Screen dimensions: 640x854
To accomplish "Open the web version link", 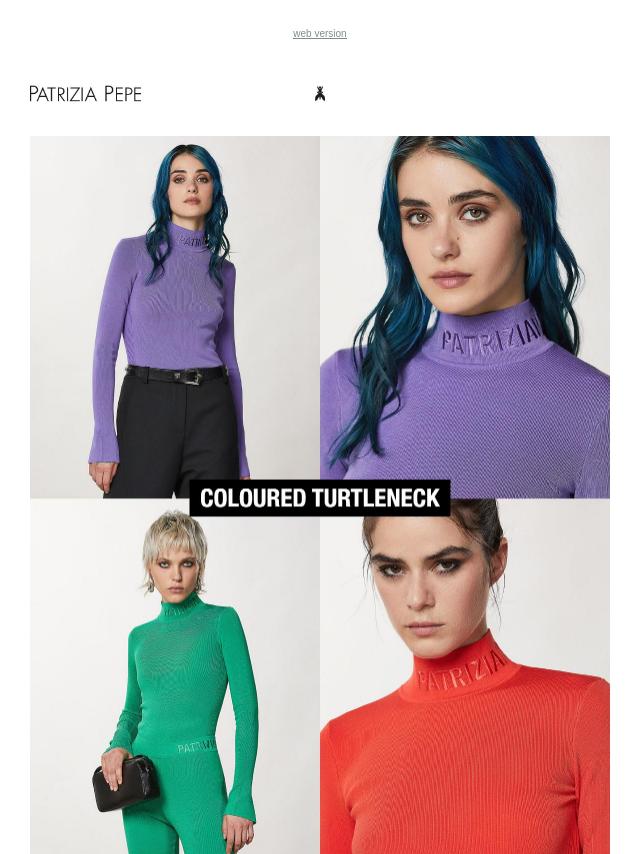I will (319, 34).
